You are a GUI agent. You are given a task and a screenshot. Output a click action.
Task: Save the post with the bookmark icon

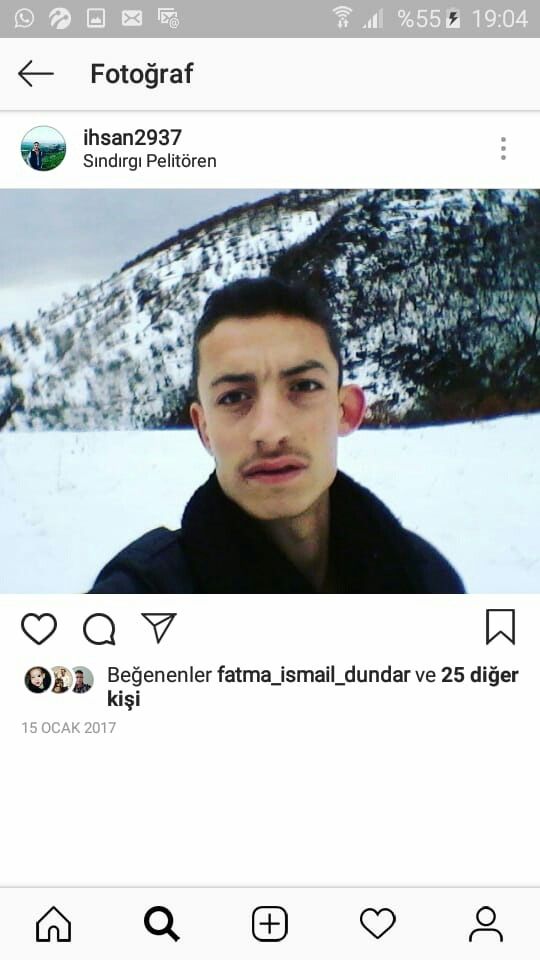[500, 627]
